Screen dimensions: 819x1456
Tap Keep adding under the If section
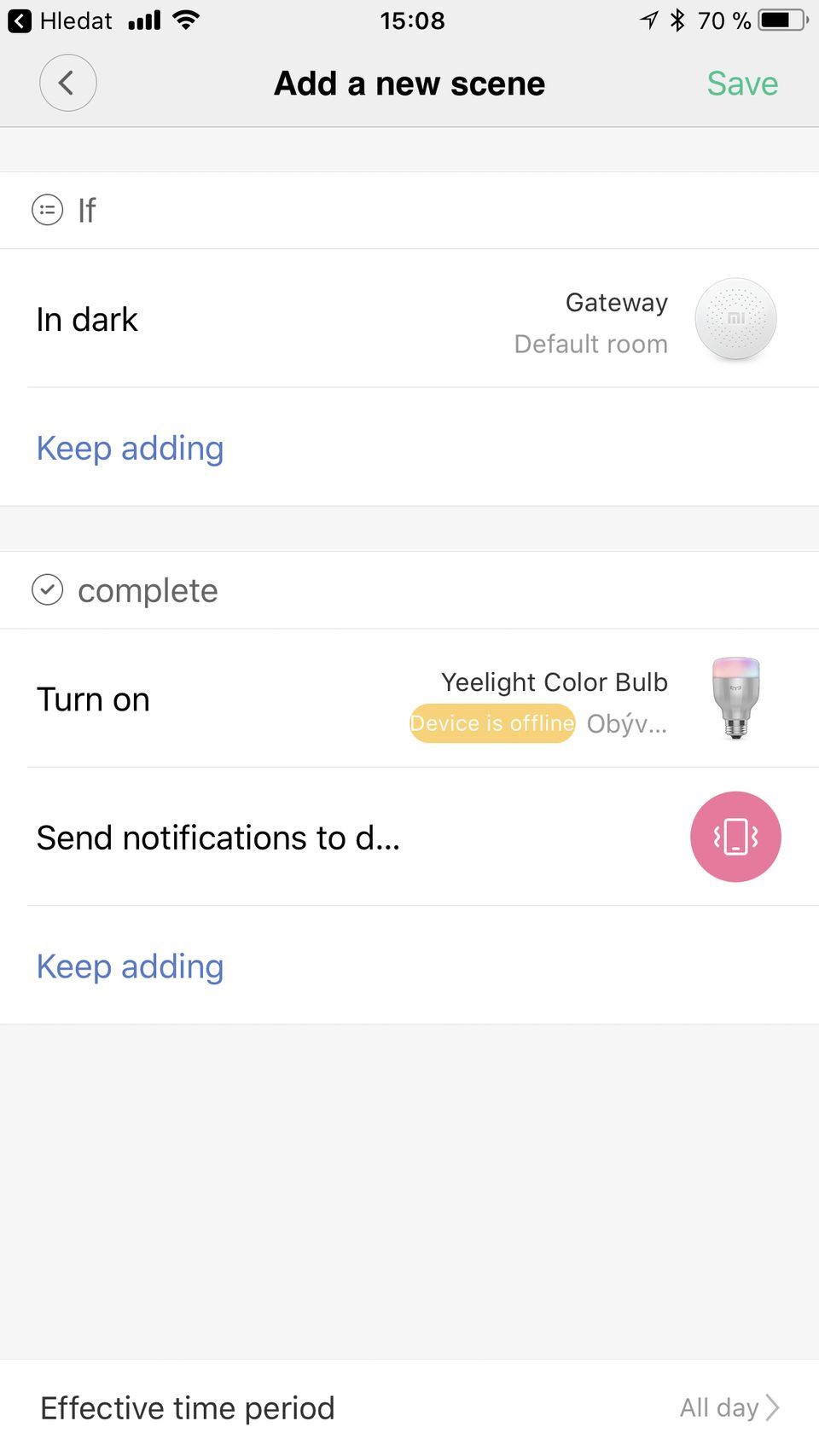point(130,448)
